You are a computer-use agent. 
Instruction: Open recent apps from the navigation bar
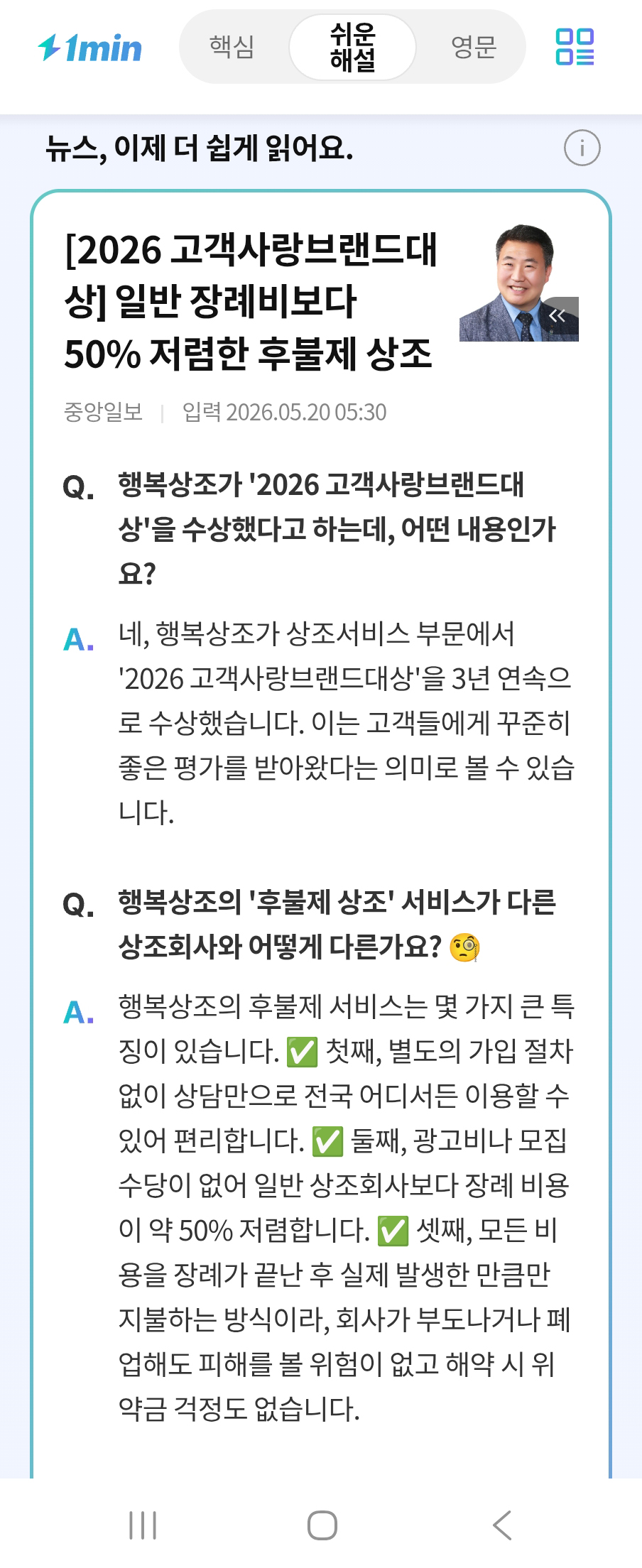tap(143, 1525)
